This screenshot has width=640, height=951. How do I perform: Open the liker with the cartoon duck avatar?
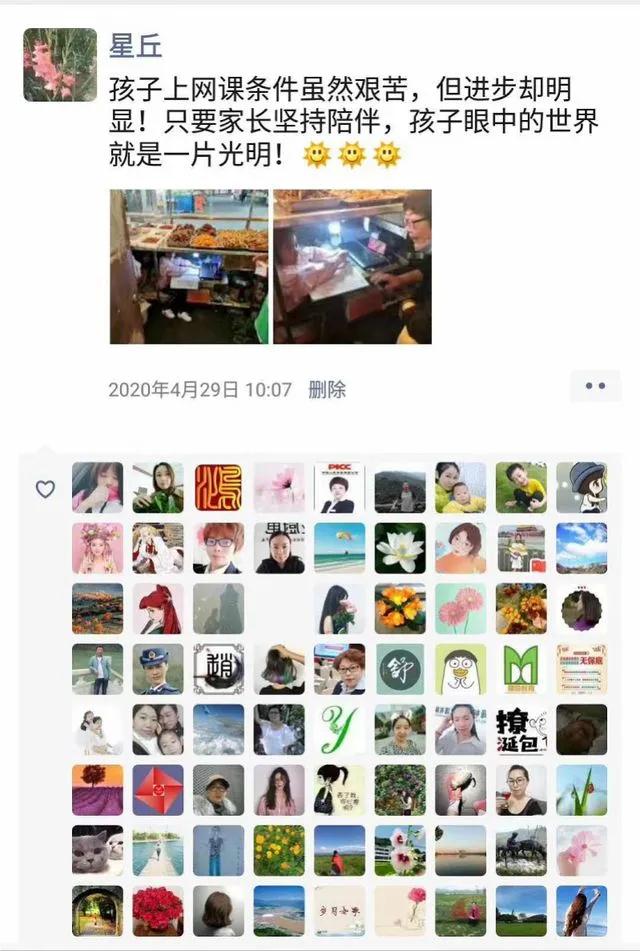coord(460,669)
